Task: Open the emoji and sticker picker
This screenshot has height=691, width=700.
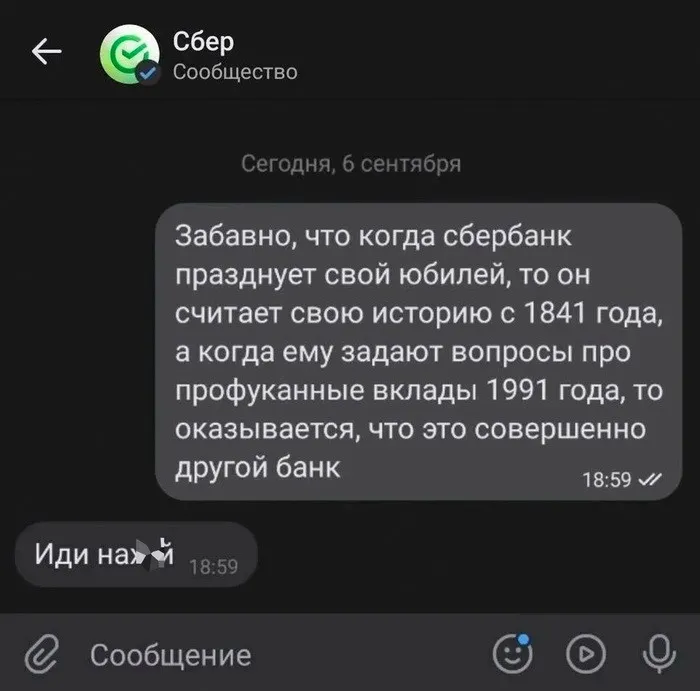Action: 514,654
